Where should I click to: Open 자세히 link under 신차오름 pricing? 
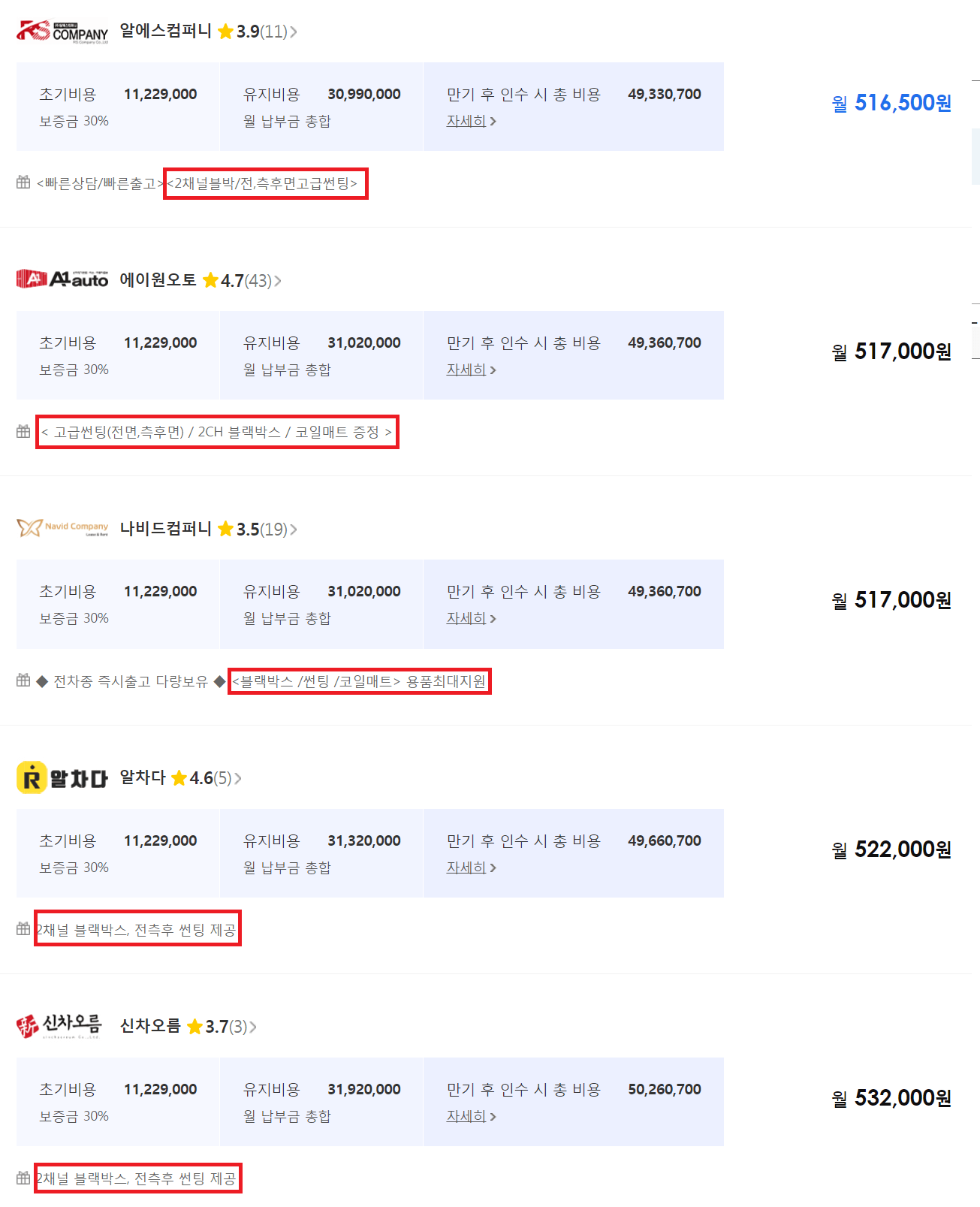pos(466,1115)
